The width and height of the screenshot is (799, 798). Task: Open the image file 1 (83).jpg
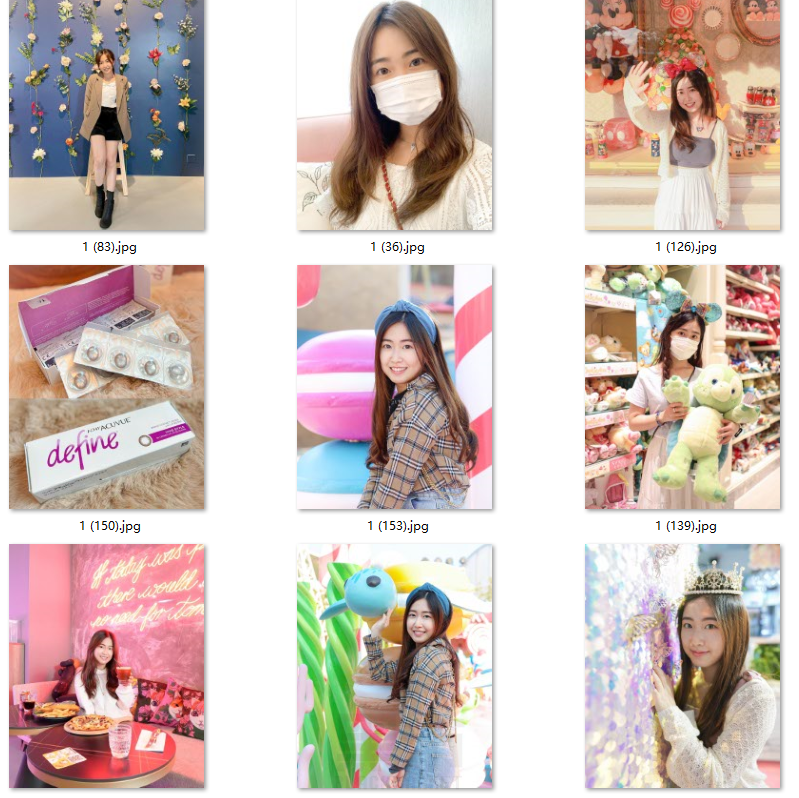click(107, 115)
